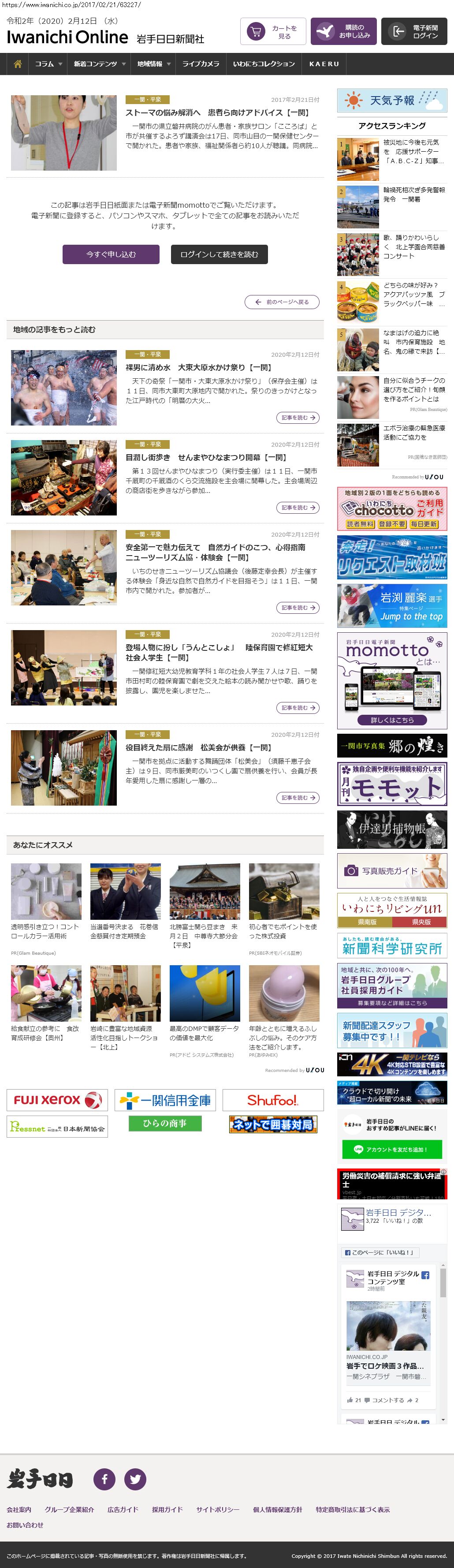The height and width of the screenshot is (1568, 454).
Task: Open the Facebook icon in footer
Action: (104, 1479)
